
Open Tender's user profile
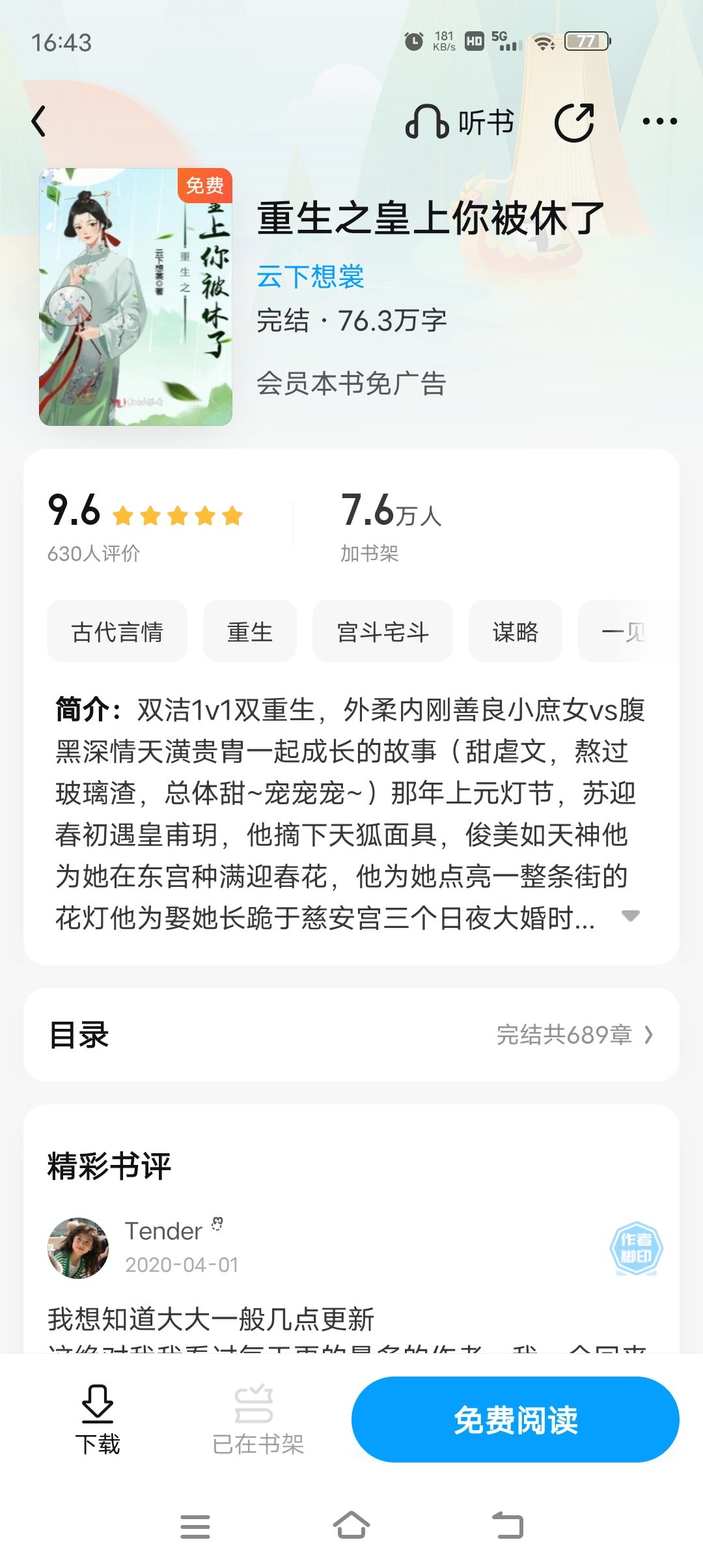coord(78,1248)
